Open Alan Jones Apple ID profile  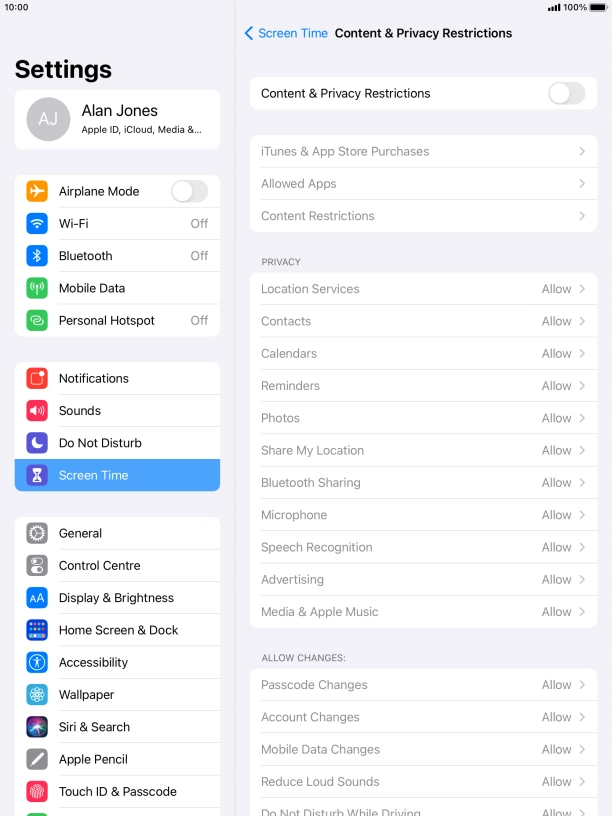(x=118, y=119)
